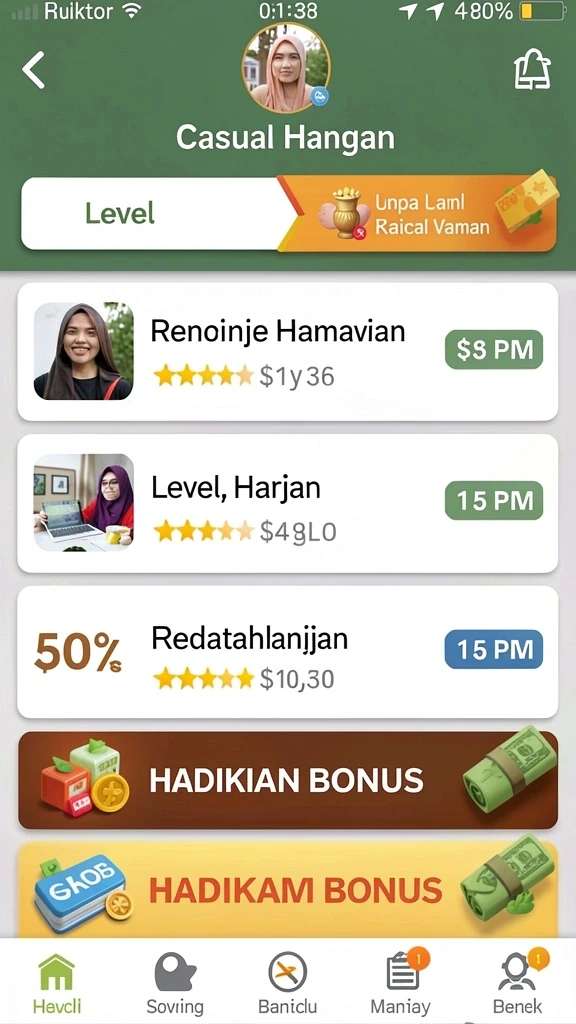This screenshot has height=1024, width=576.
Task: Select the Level segment
Action: [x=154, y=214]
